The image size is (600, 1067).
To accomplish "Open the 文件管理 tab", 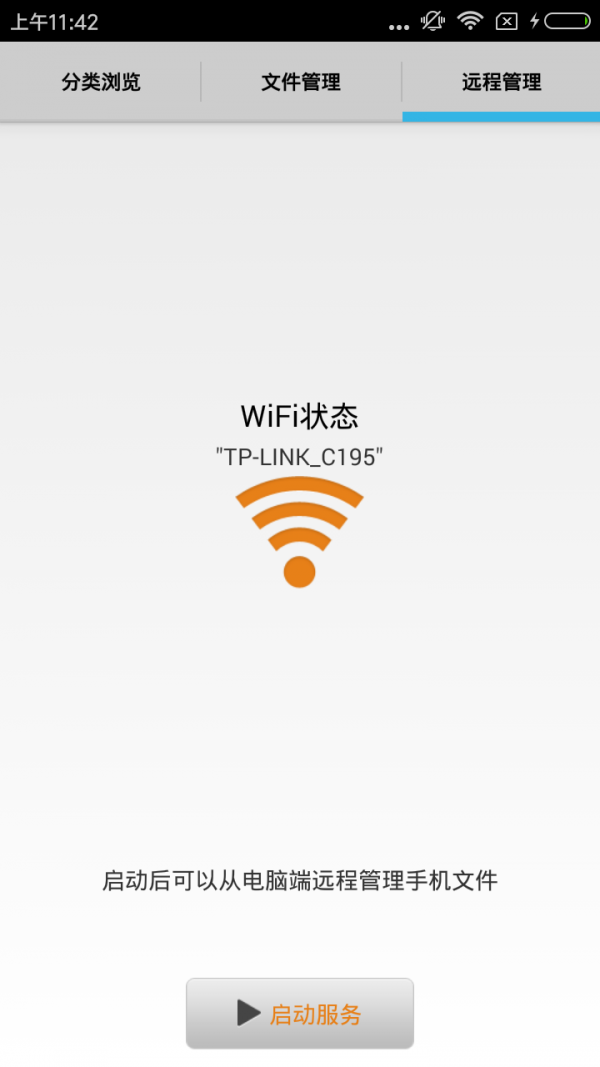I will (x=301, y=82).
